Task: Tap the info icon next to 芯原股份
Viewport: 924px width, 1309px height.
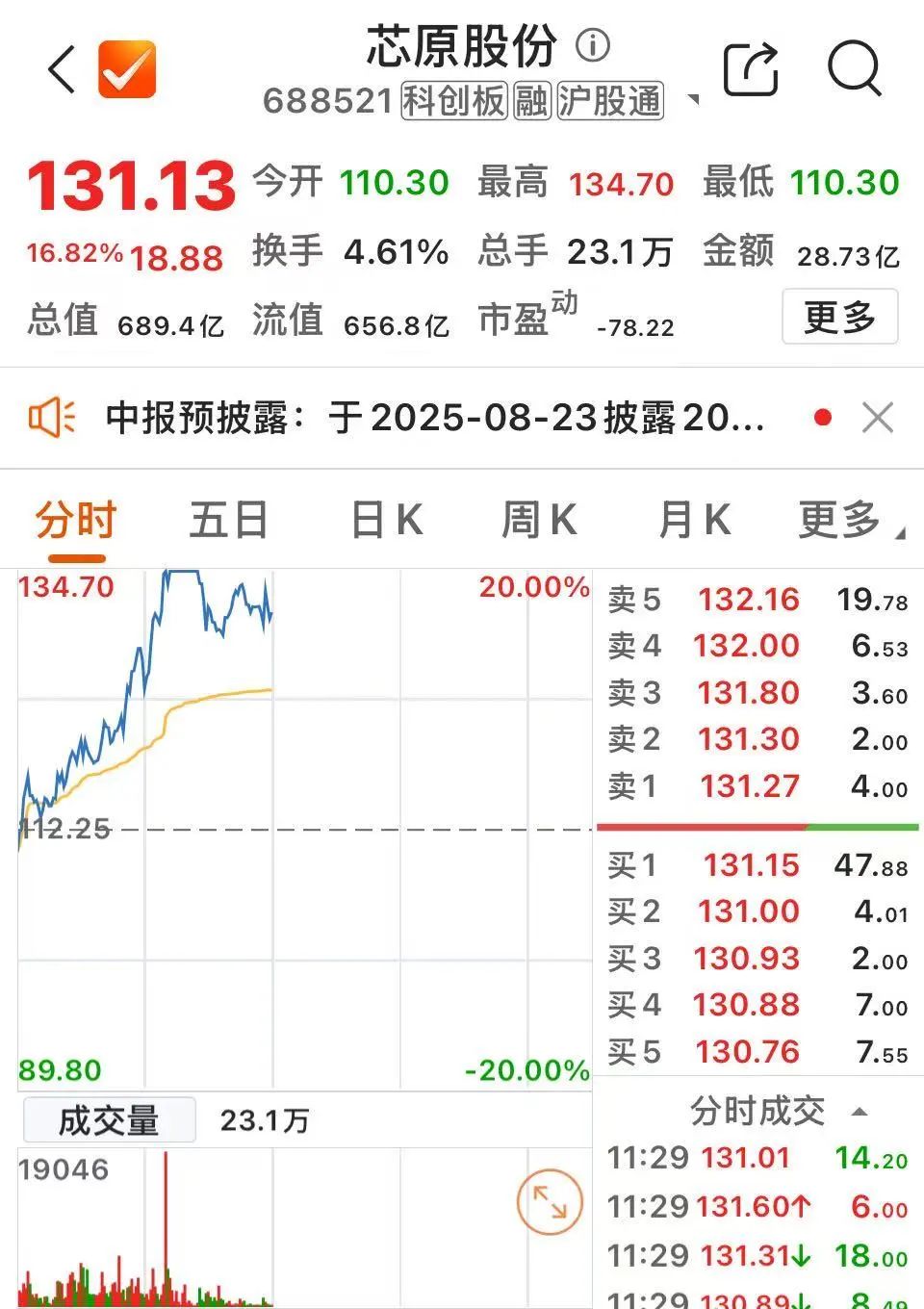Action: [591, 45]
